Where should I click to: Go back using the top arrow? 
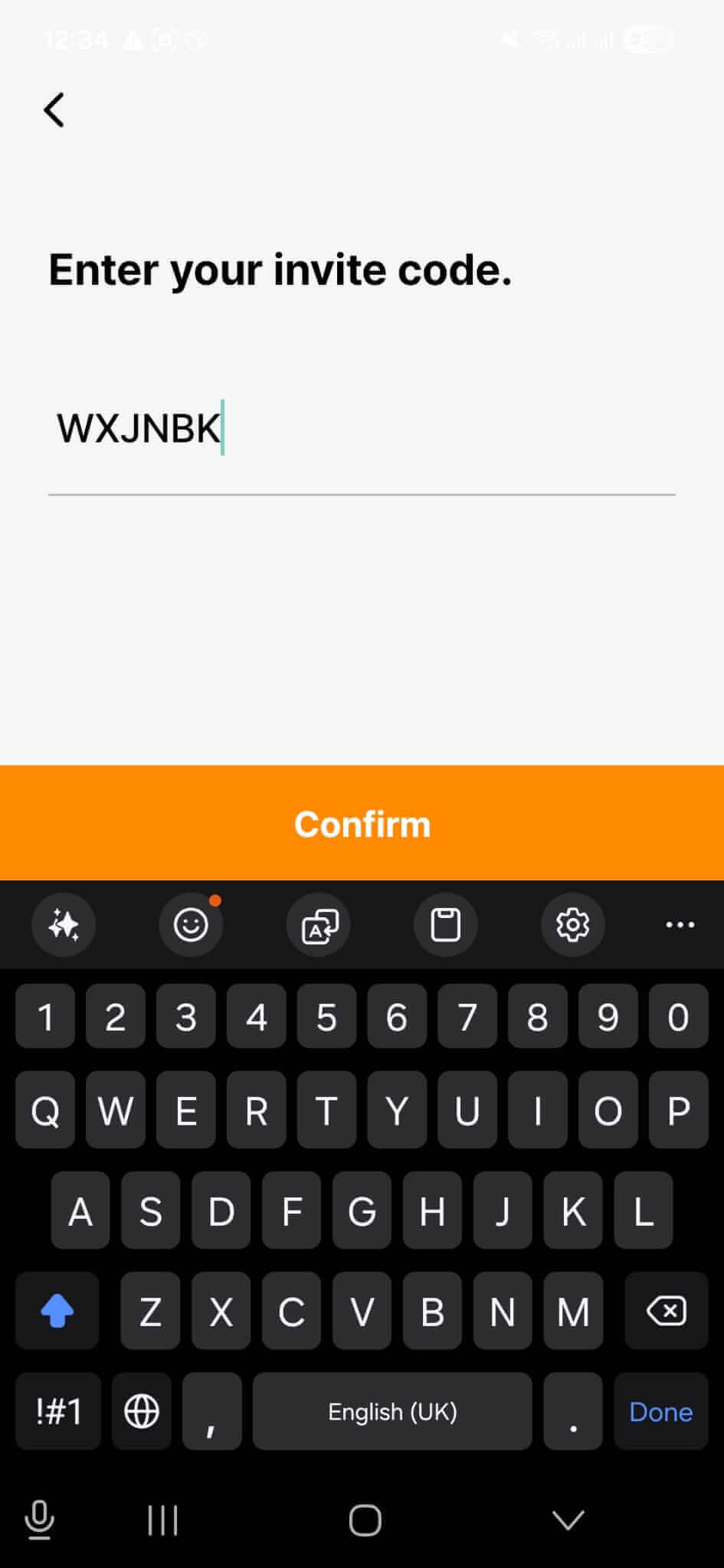[x=54, y=109]
